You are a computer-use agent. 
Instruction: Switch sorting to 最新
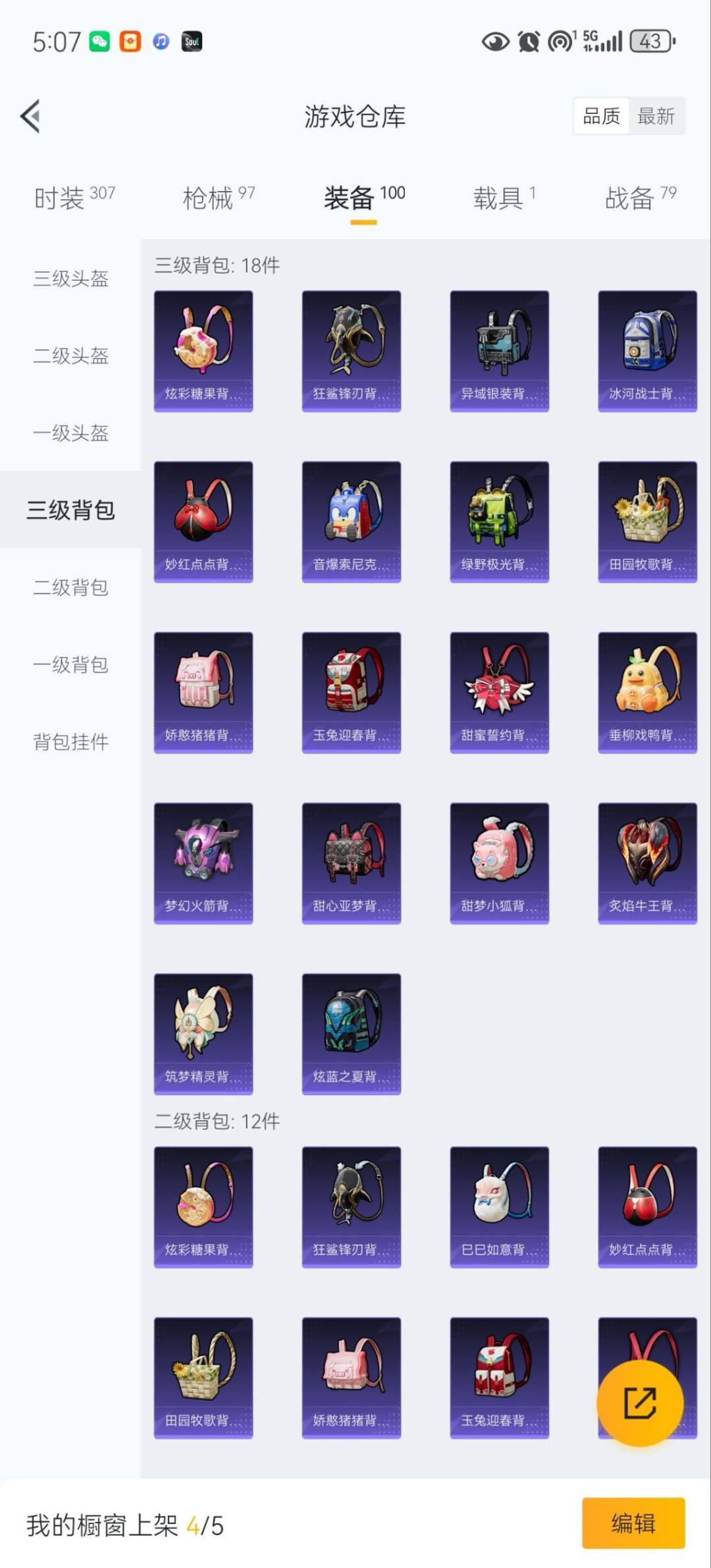656,116
